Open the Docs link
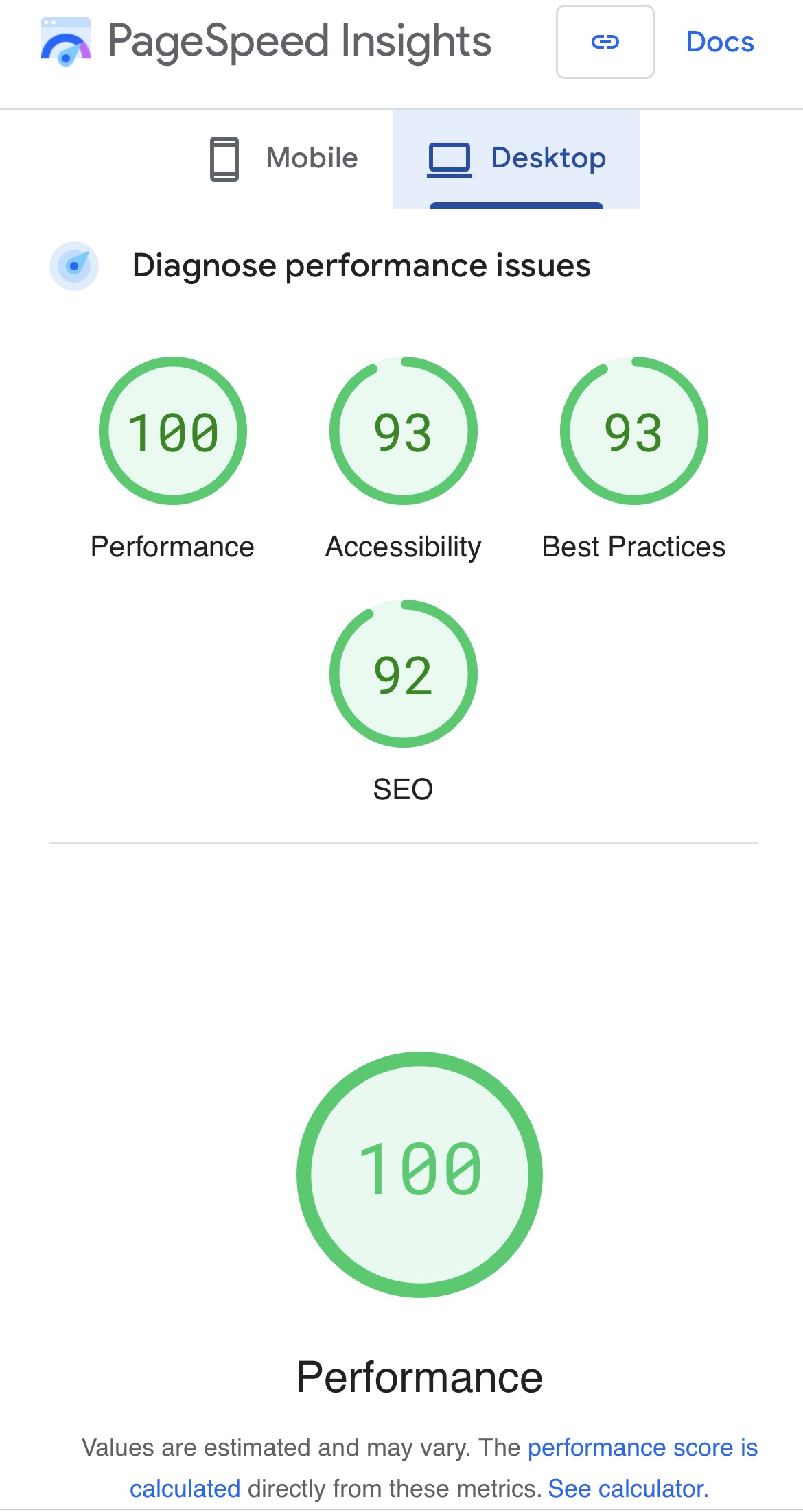 coord(720,42)
